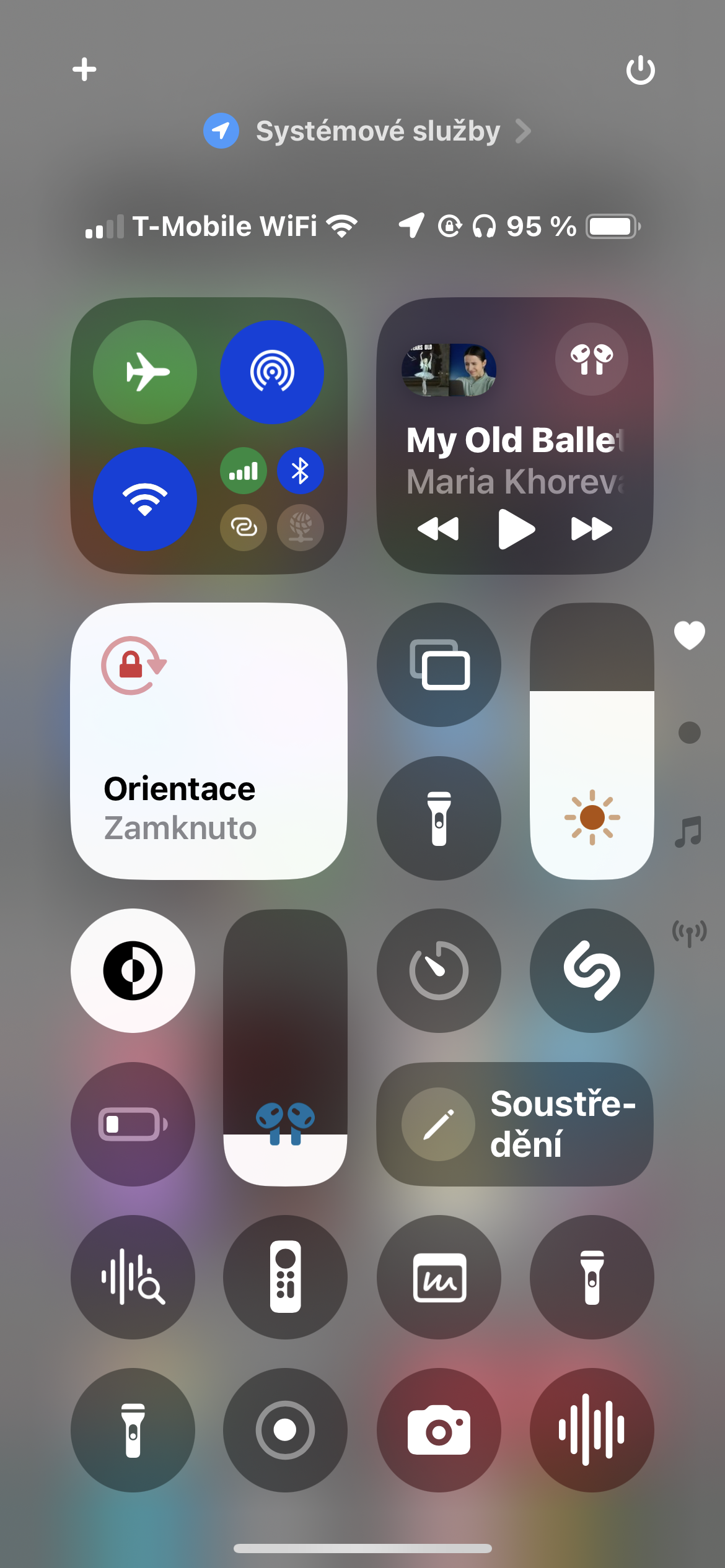
Task: Toggle cellular data
Action: [244, 471]
